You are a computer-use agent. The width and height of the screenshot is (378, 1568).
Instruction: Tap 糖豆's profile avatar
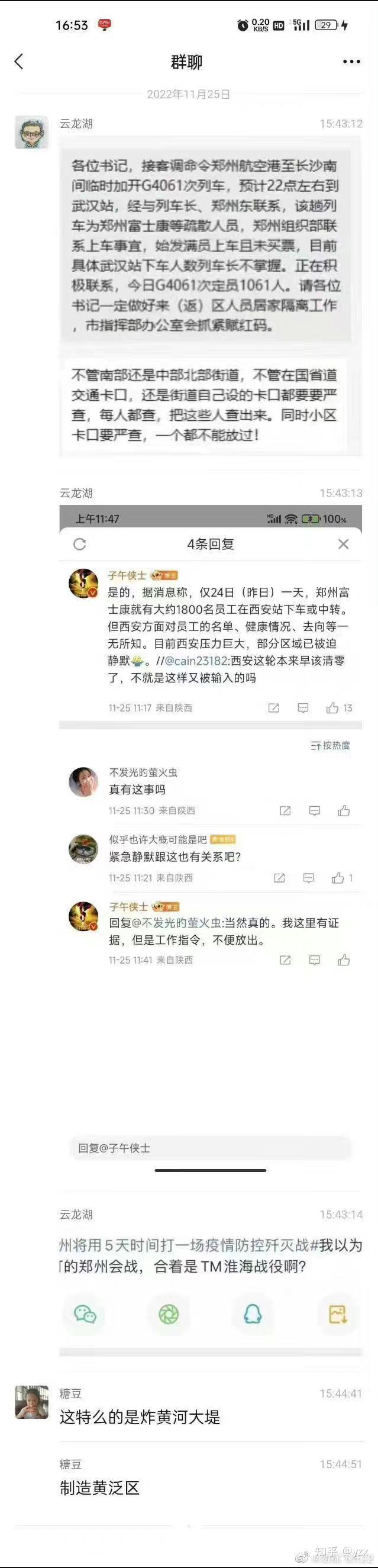31,1402
